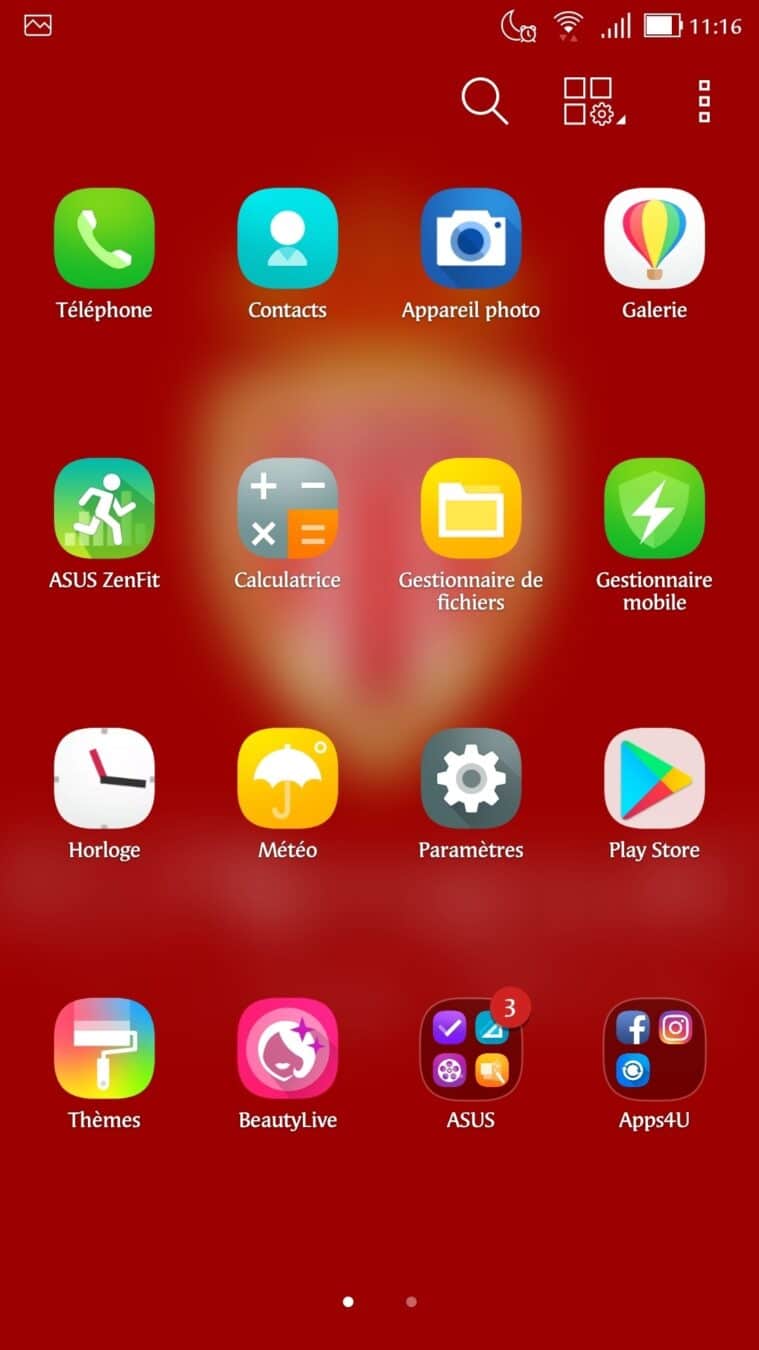Launch Appareil photo camera app

471,238
